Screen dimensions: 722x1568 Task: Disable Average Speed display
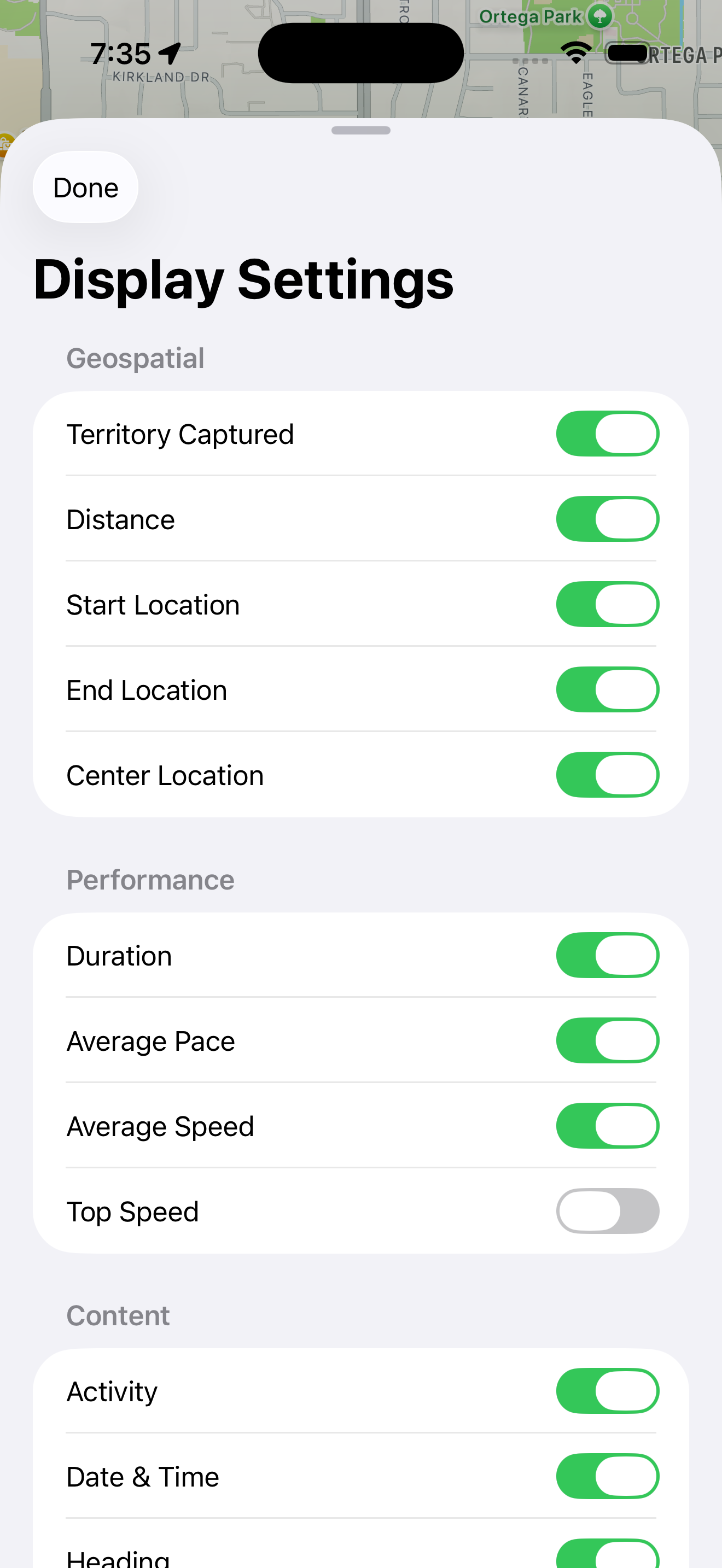coord(607,1126)
